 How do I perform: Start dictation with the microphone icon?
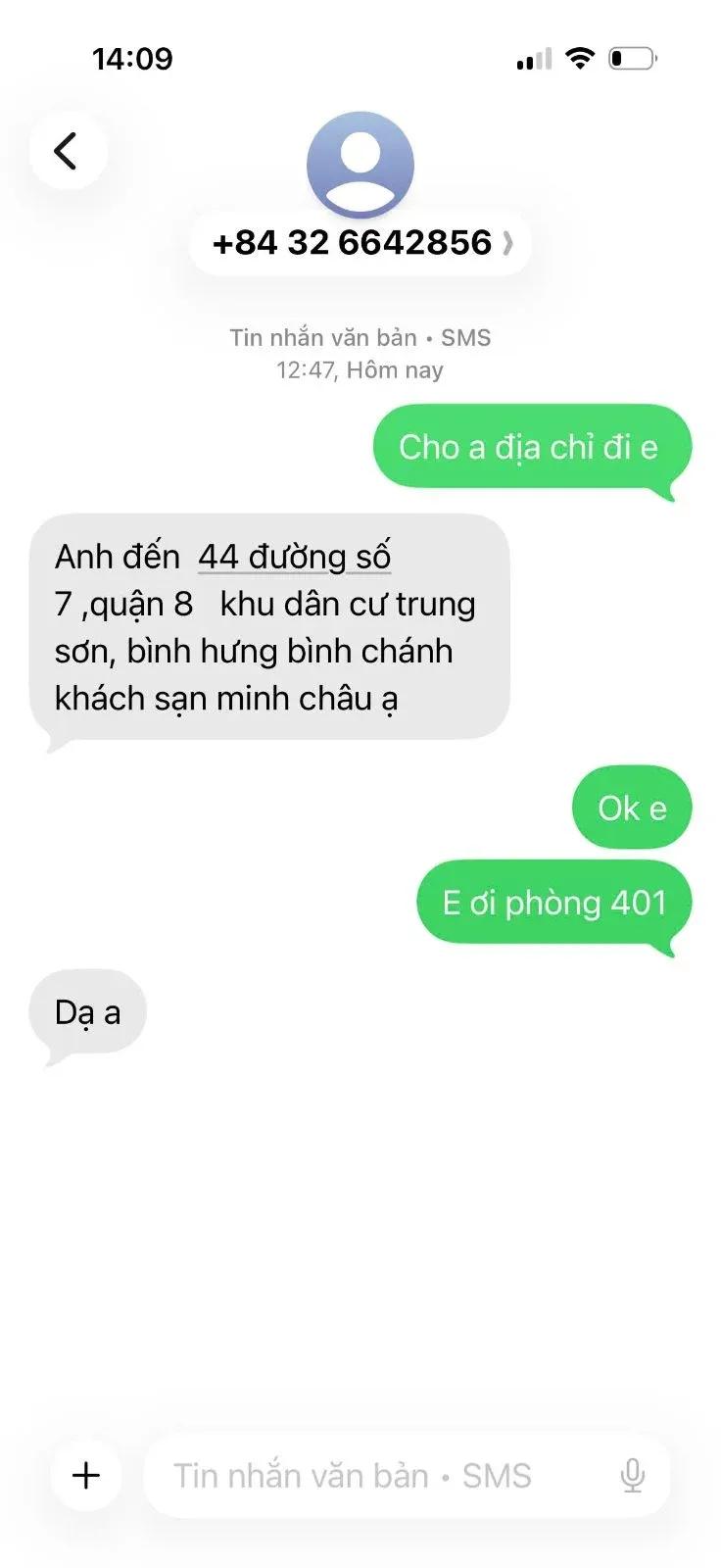click(x=633, y=1475)
